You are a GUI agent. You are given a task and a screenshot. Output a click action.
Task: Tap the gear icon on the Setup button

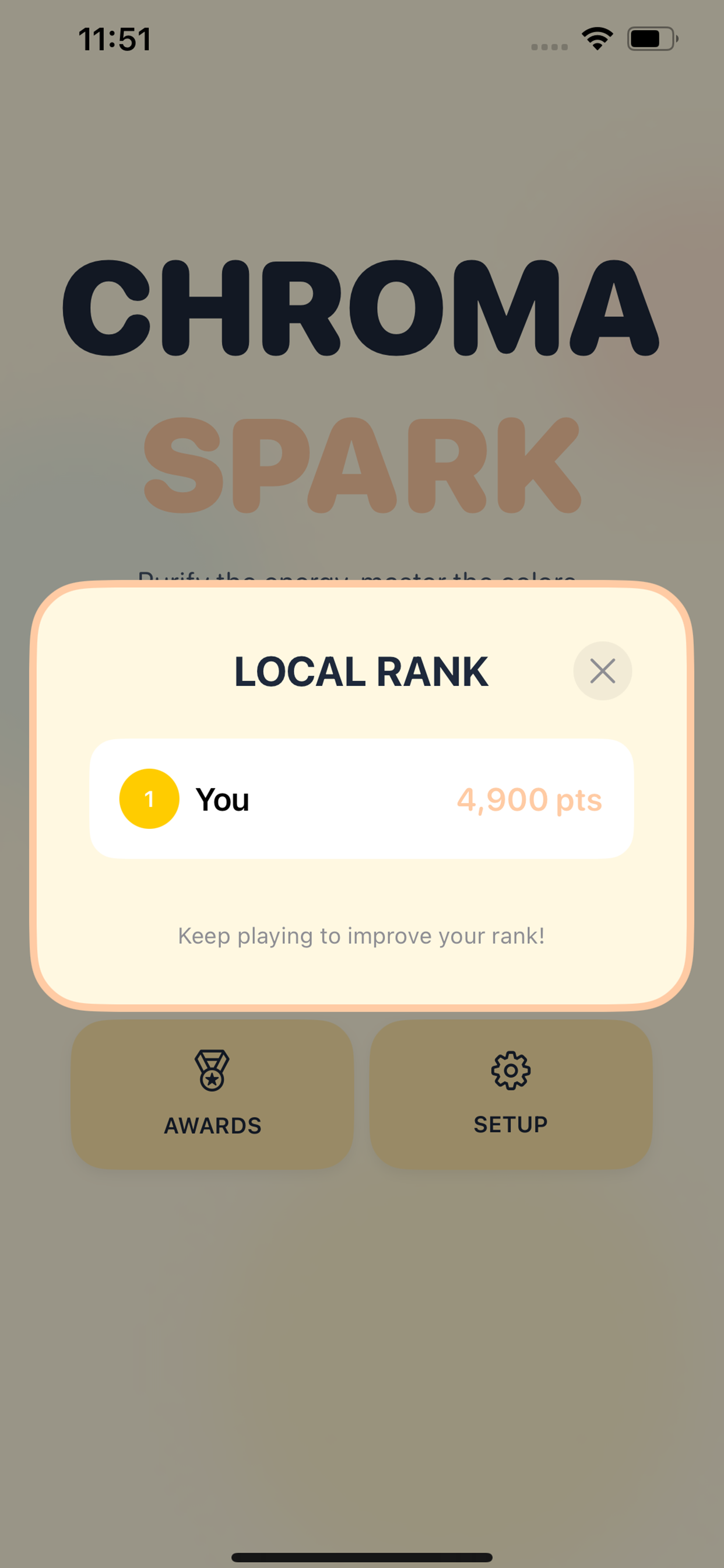(511, 1070)
